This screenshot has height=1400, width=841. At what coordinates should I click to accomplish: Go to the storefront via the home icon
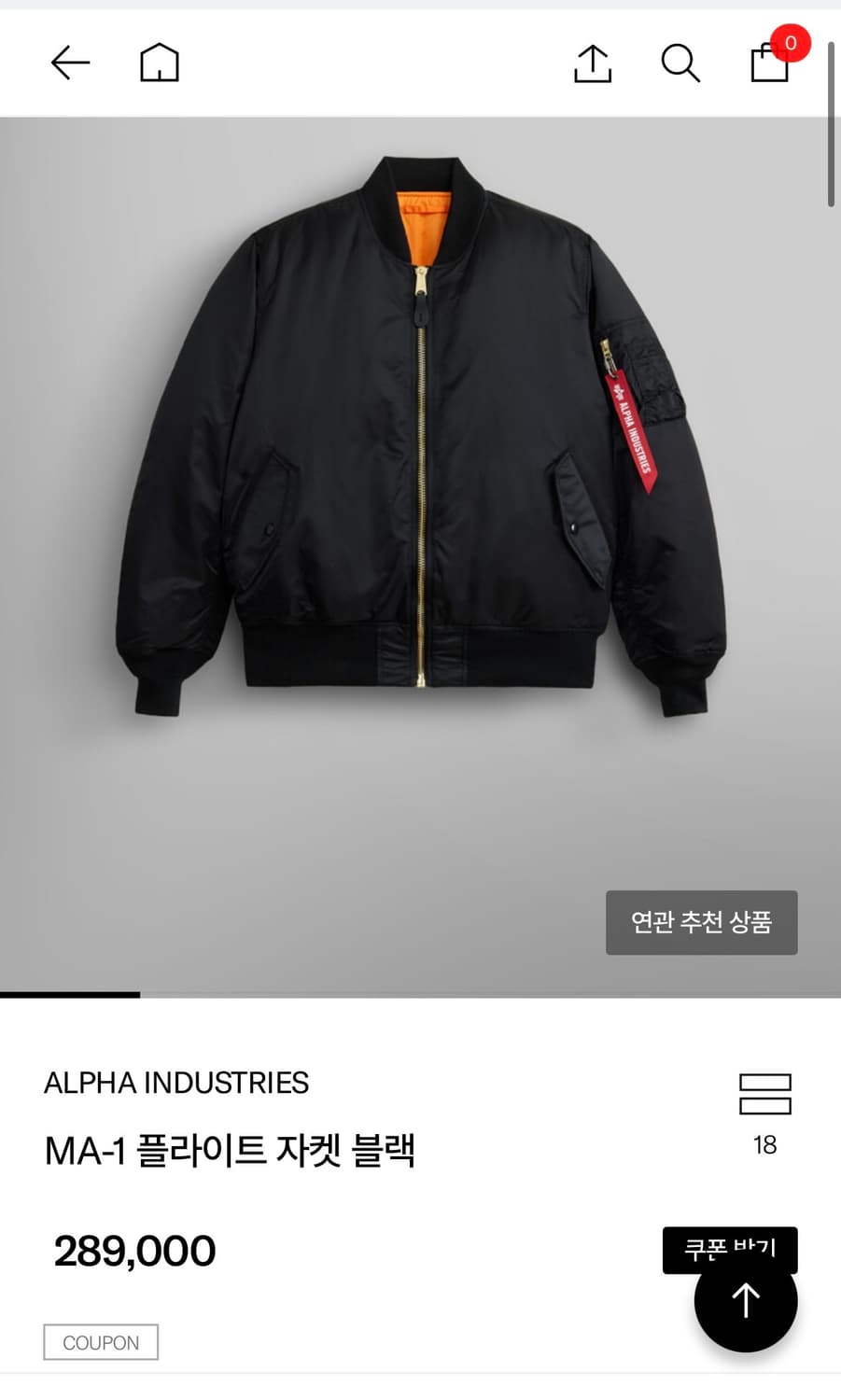(158, 63)
